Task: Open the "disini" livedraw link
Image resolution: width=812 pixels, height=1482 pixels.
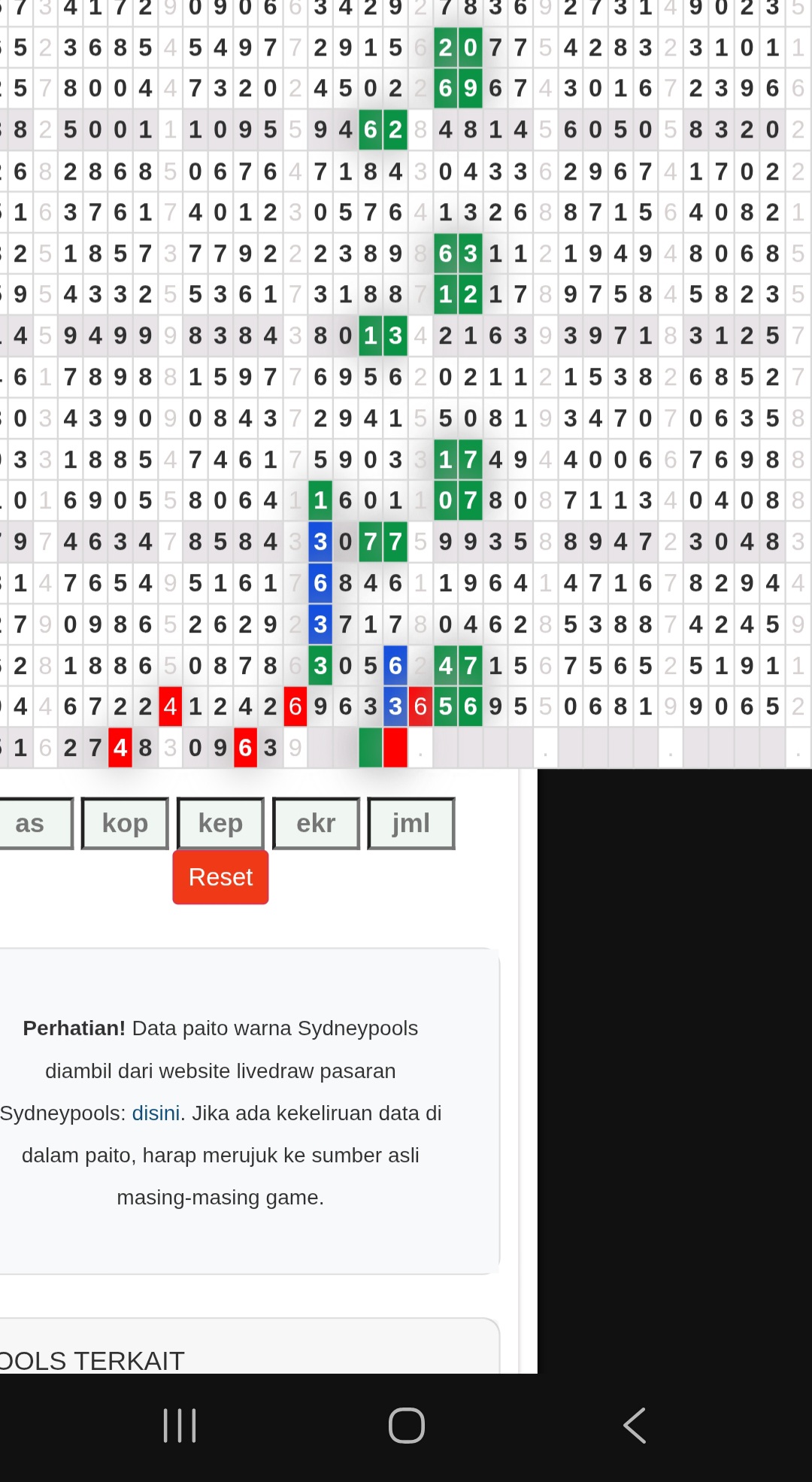Action: coord(156,1113)
